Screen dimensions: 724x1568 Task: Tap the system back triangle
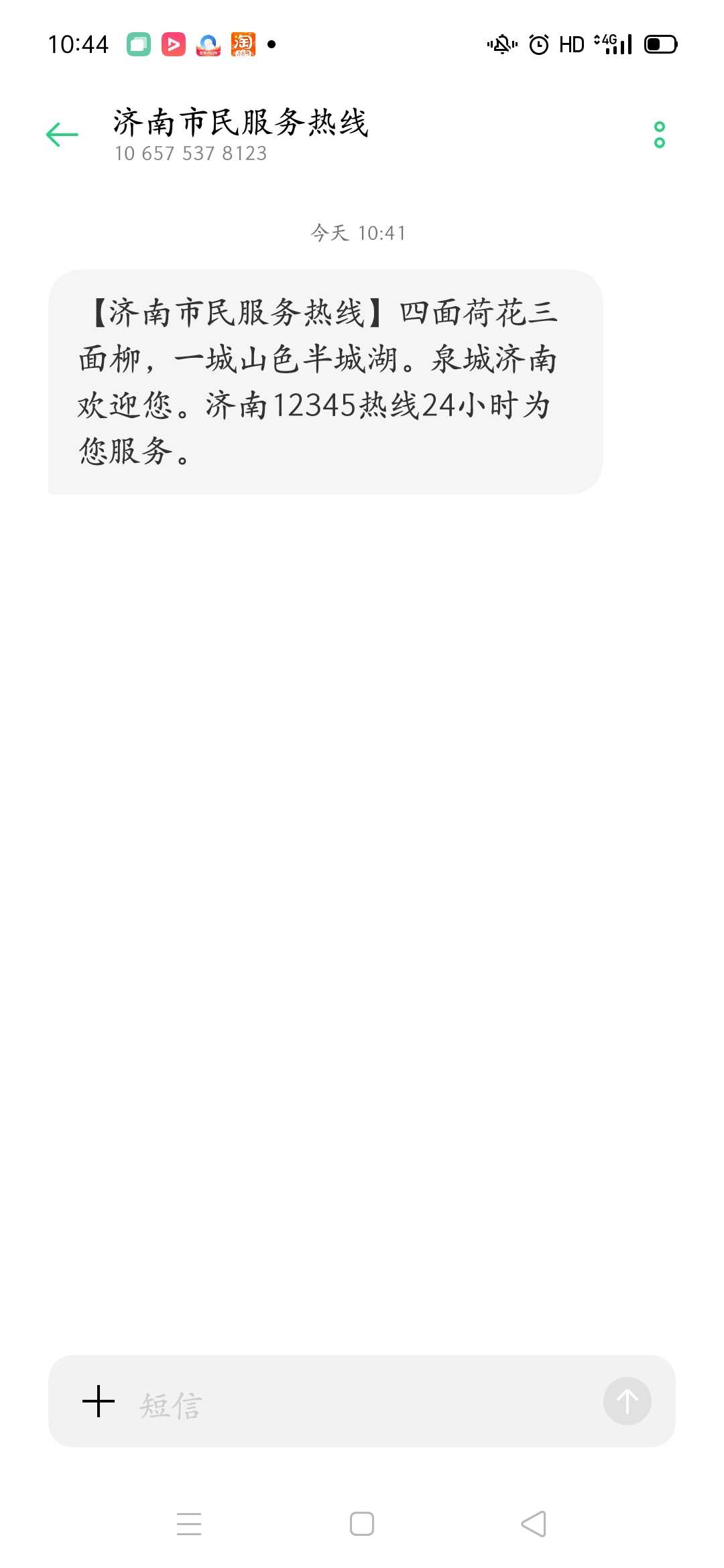pos(534,1524)
